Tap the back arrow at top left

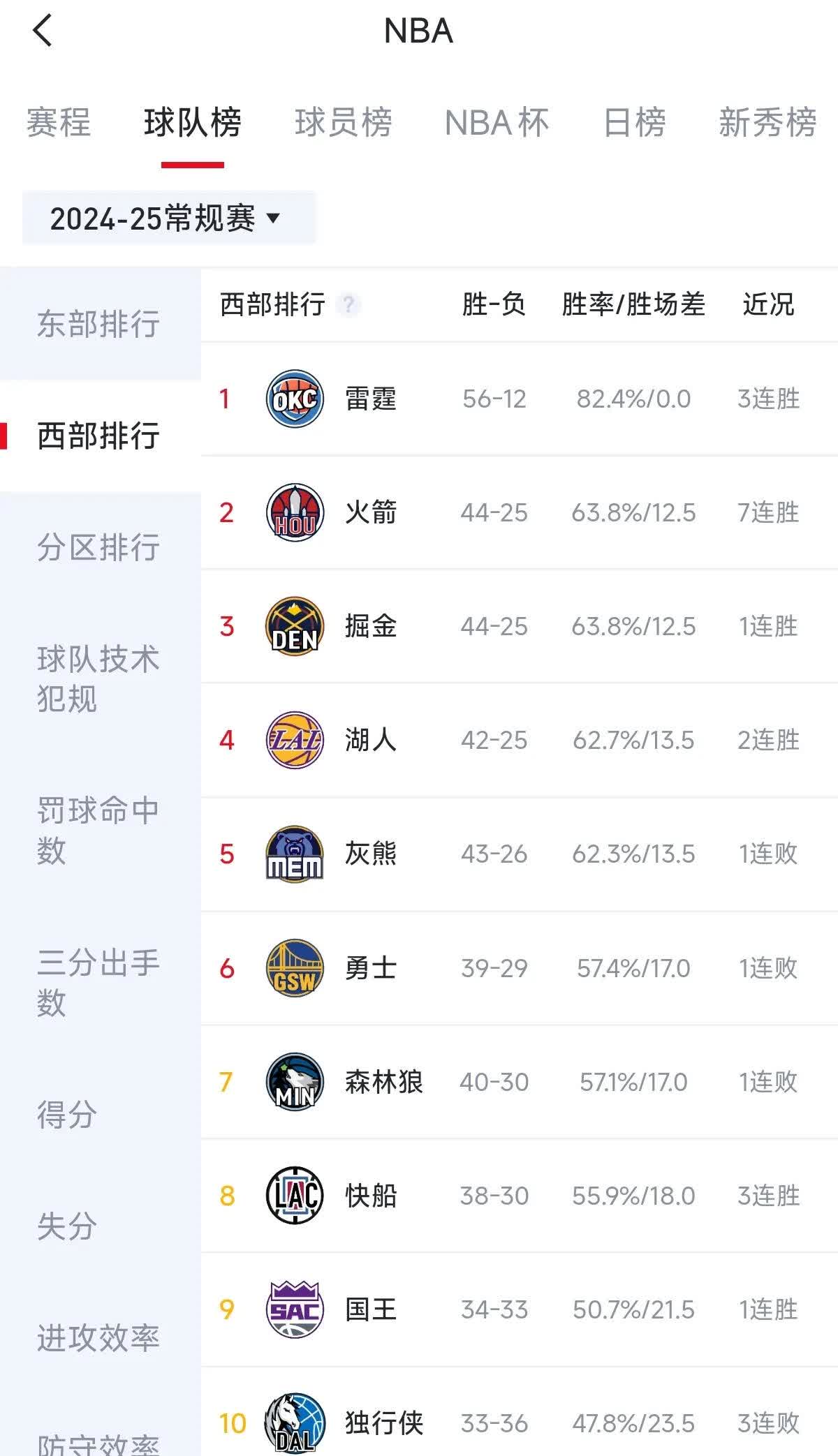43,31
